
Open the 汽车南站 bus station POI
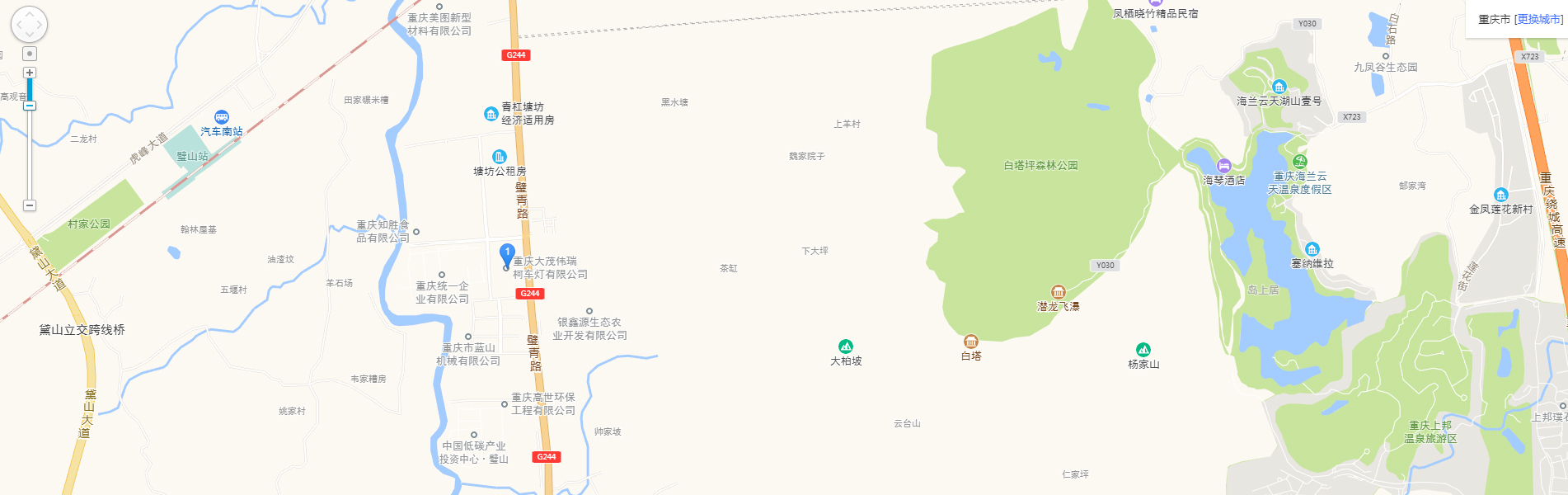tap(221, 117)
